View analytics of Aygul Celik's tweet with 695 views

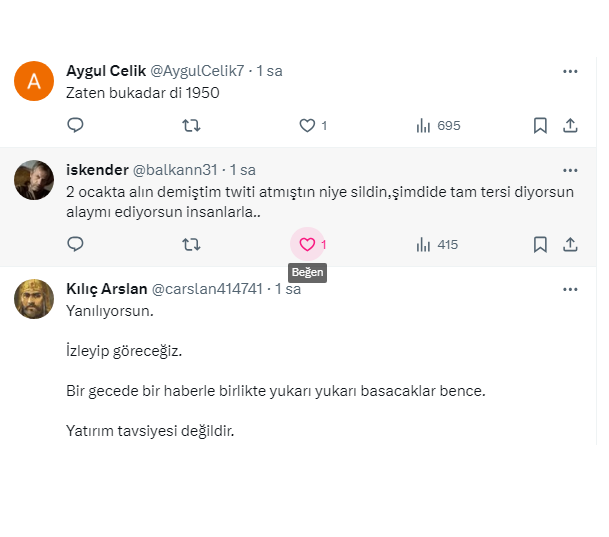[437, 125]
